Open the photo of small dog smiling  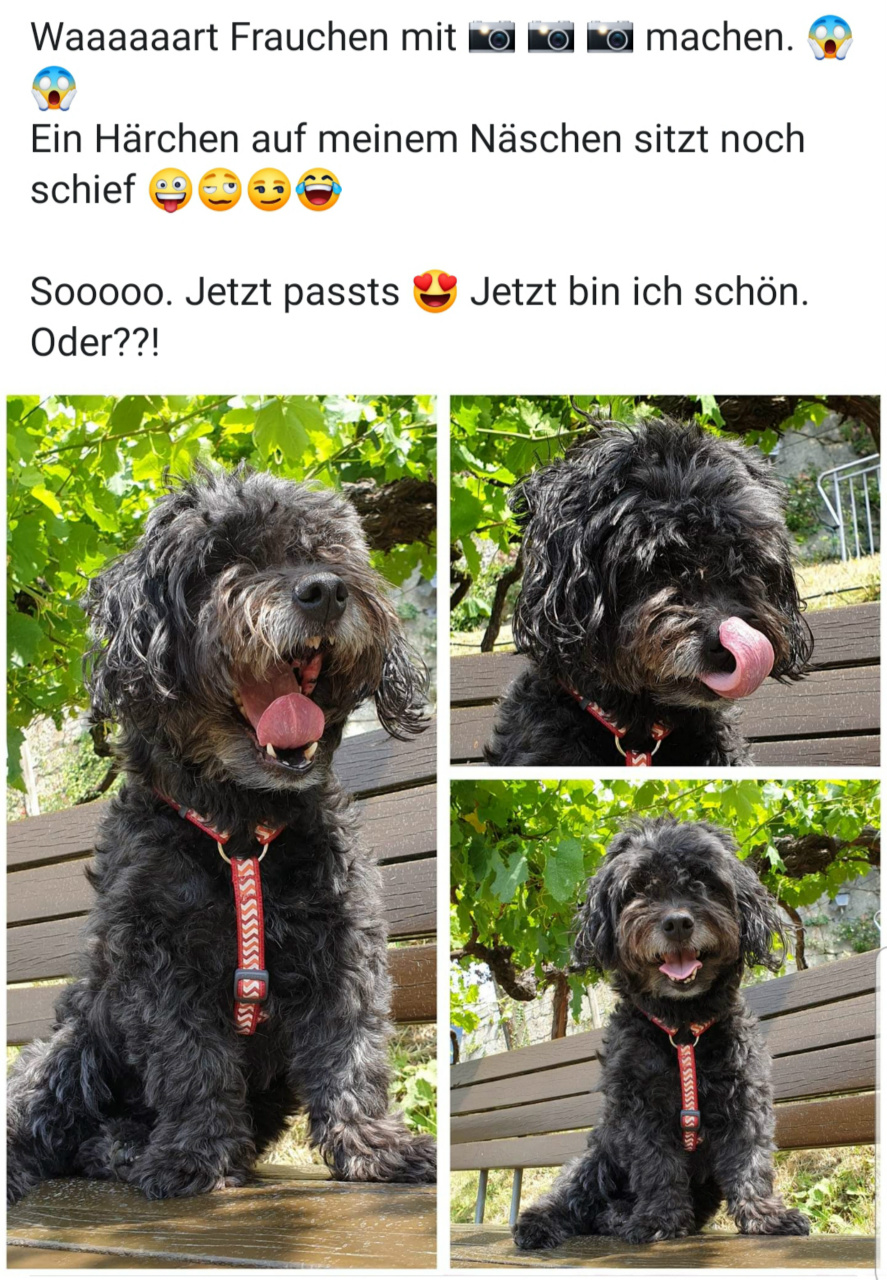point(664,1022)
